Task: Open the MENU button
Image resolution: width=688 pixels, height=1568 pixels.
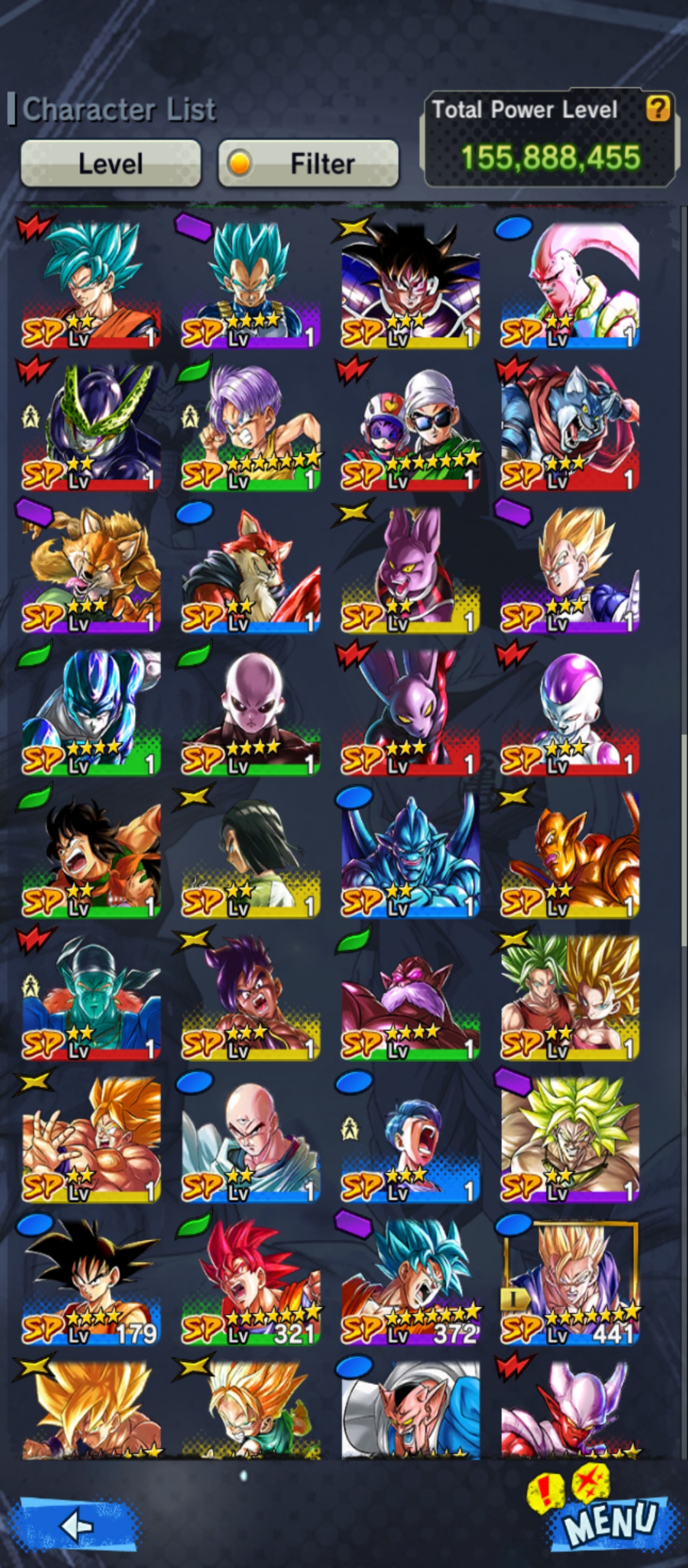Action: pyautogui.click(x=610, y=1521)
